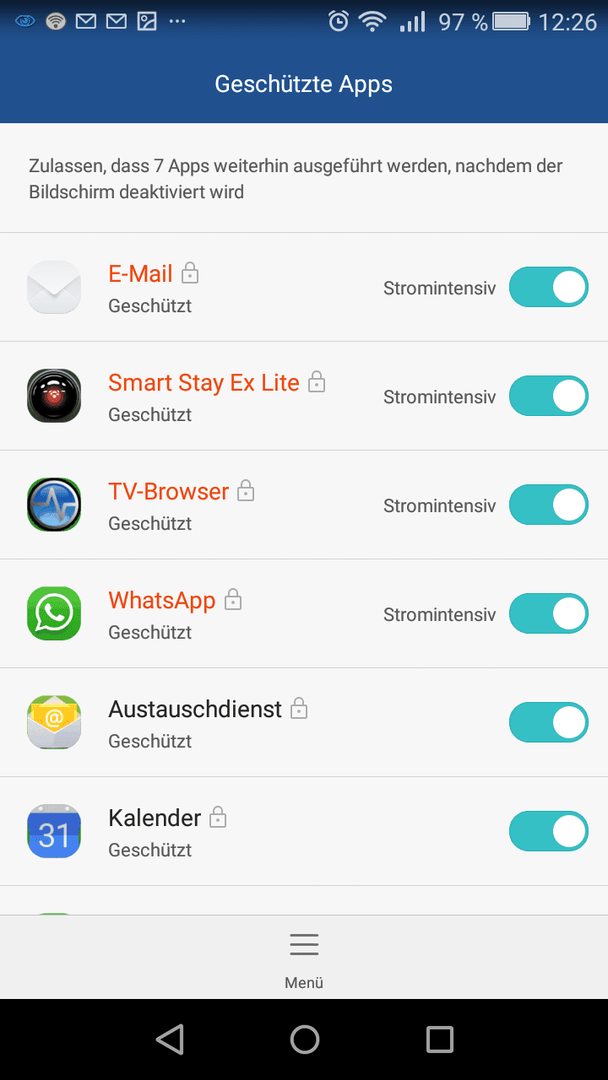Toggle Kalender protection off
The image size is (608, 1080).
point(549,831)
